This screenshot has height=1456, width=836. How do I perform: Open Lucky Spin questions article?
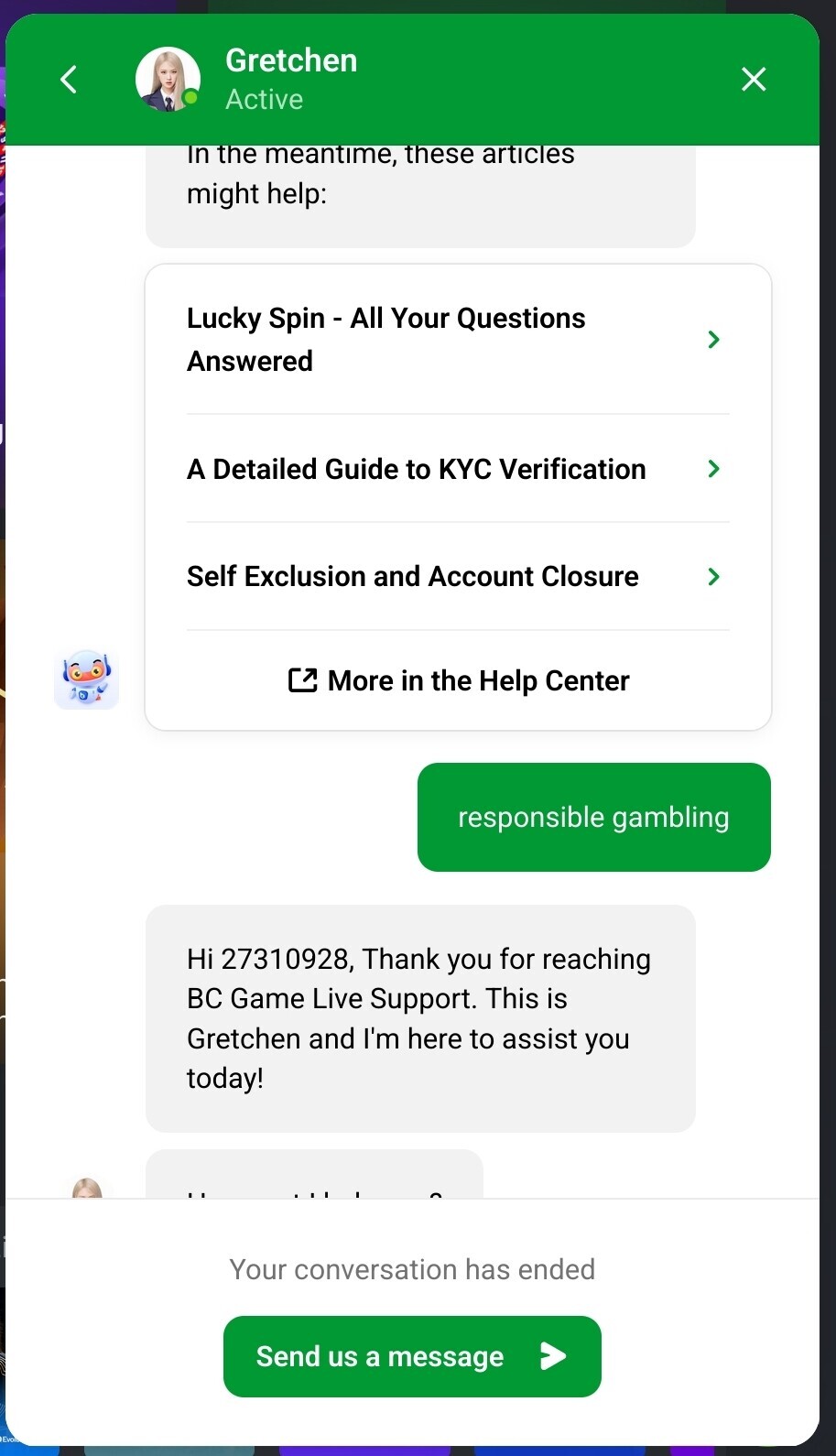pos(458,340)
